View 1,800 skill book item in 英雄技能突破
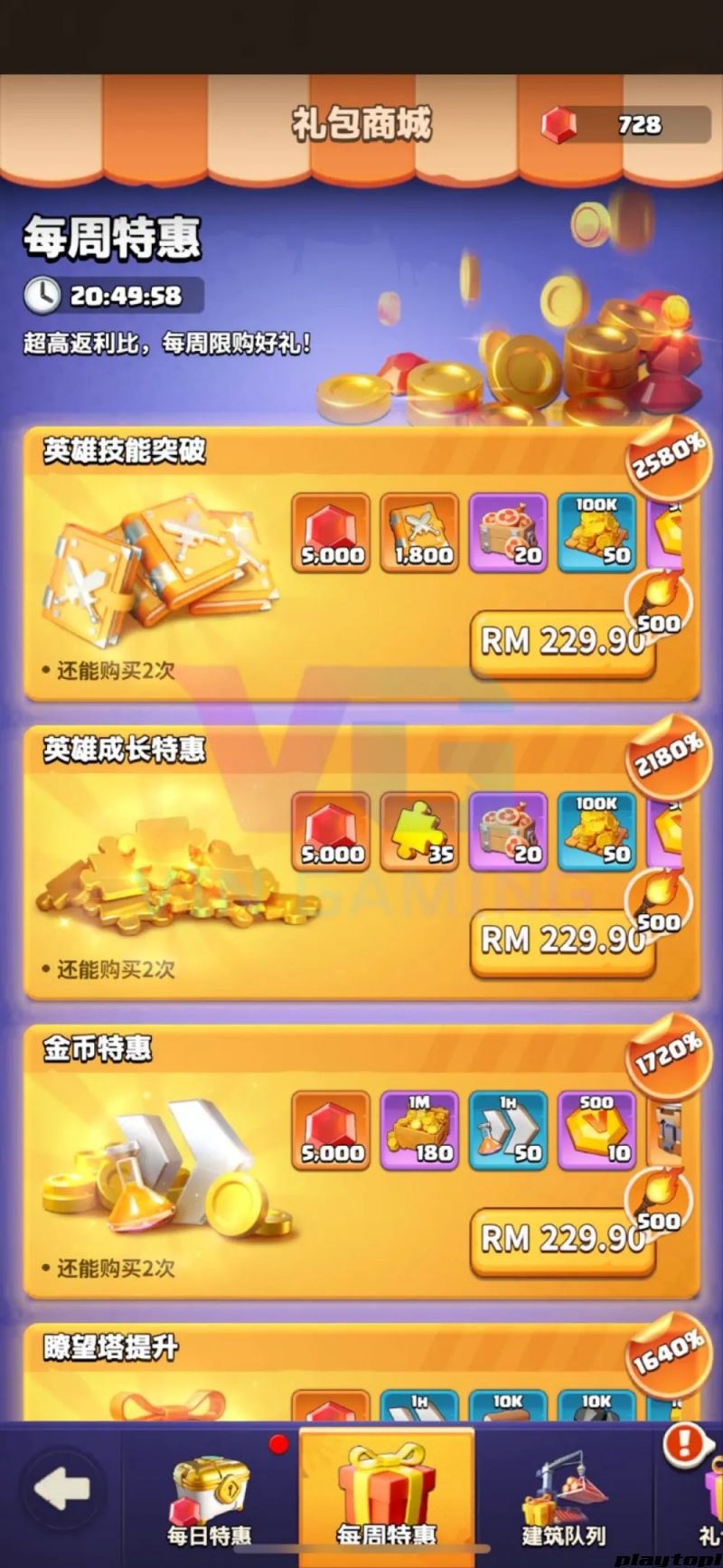723x1568 pixels. click(419, 533)
